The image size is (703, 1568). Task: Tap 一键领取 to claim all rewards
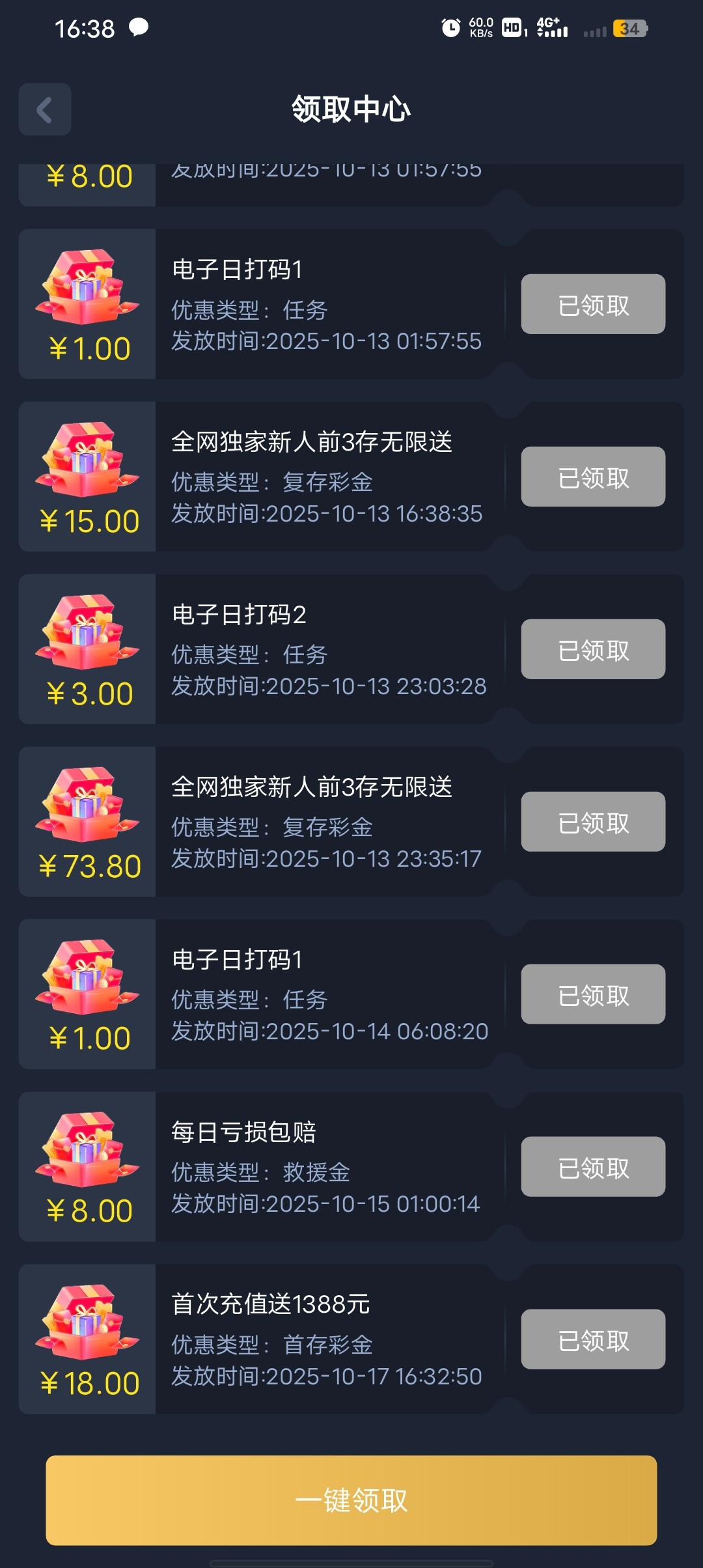point(351,1500)
